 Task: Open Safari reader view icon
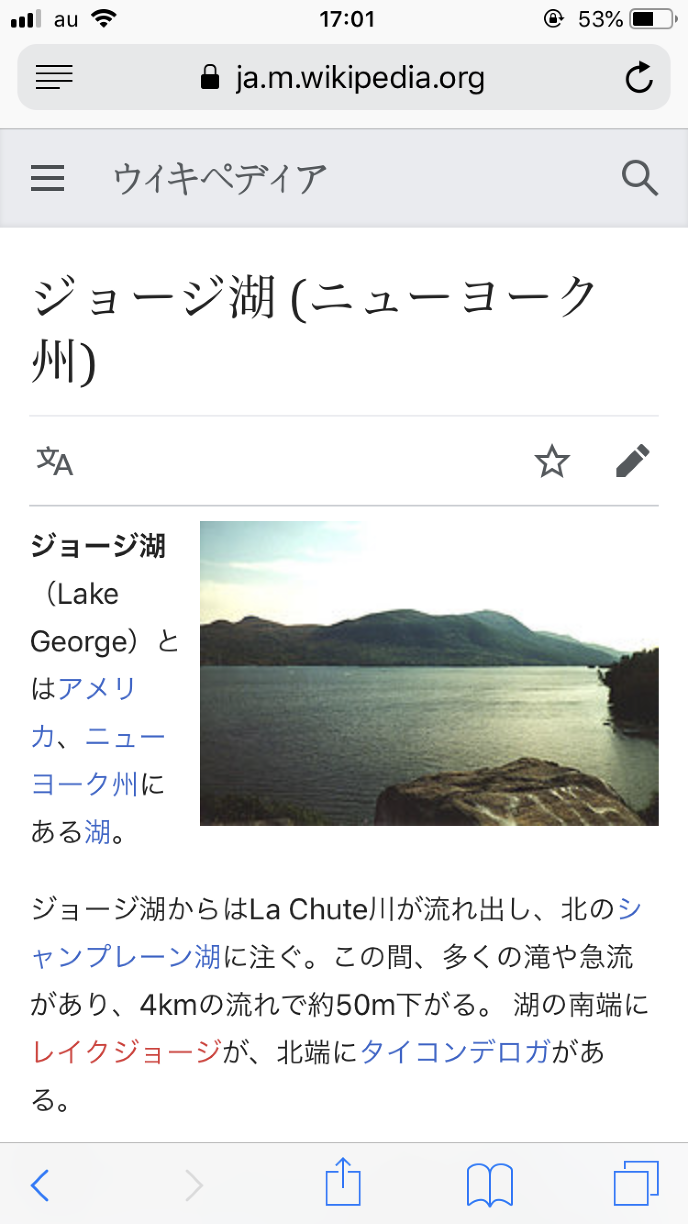point(54,77)
